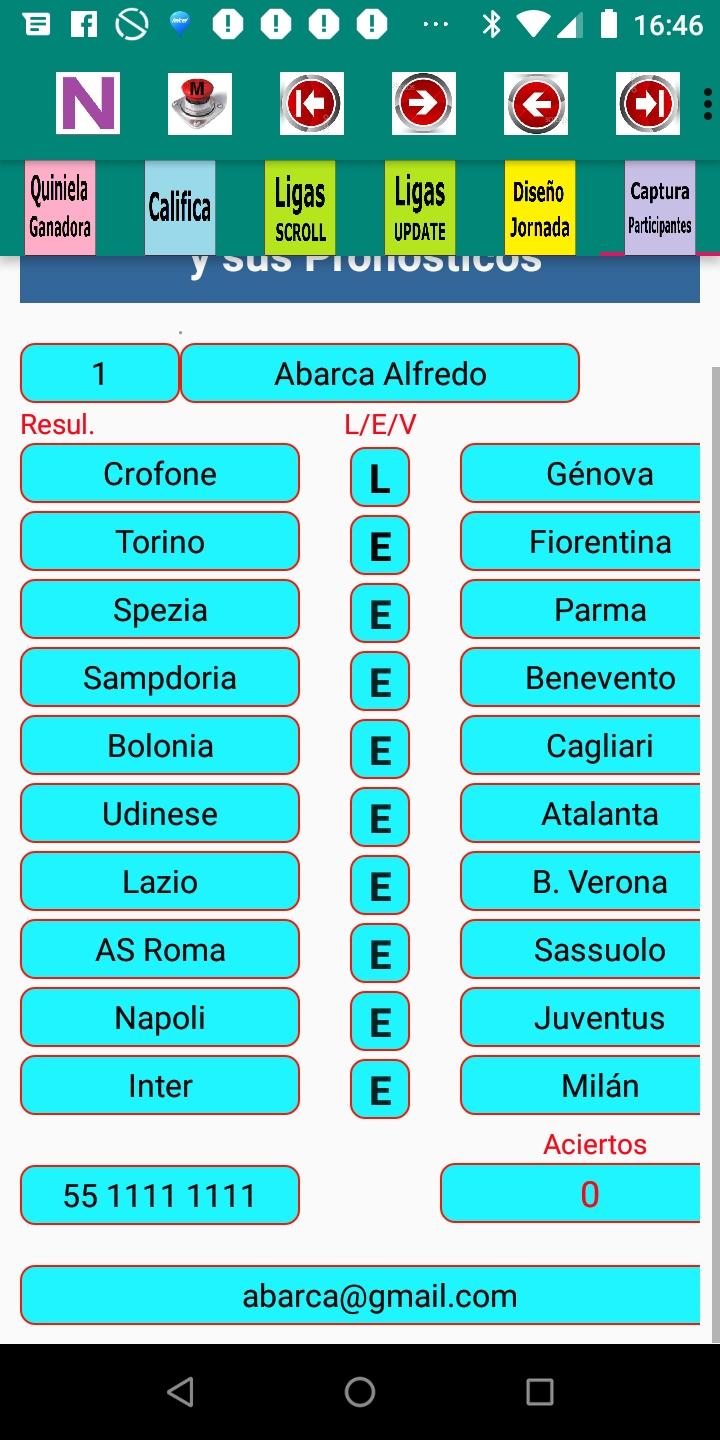Go to the first record

pos(312,103)
